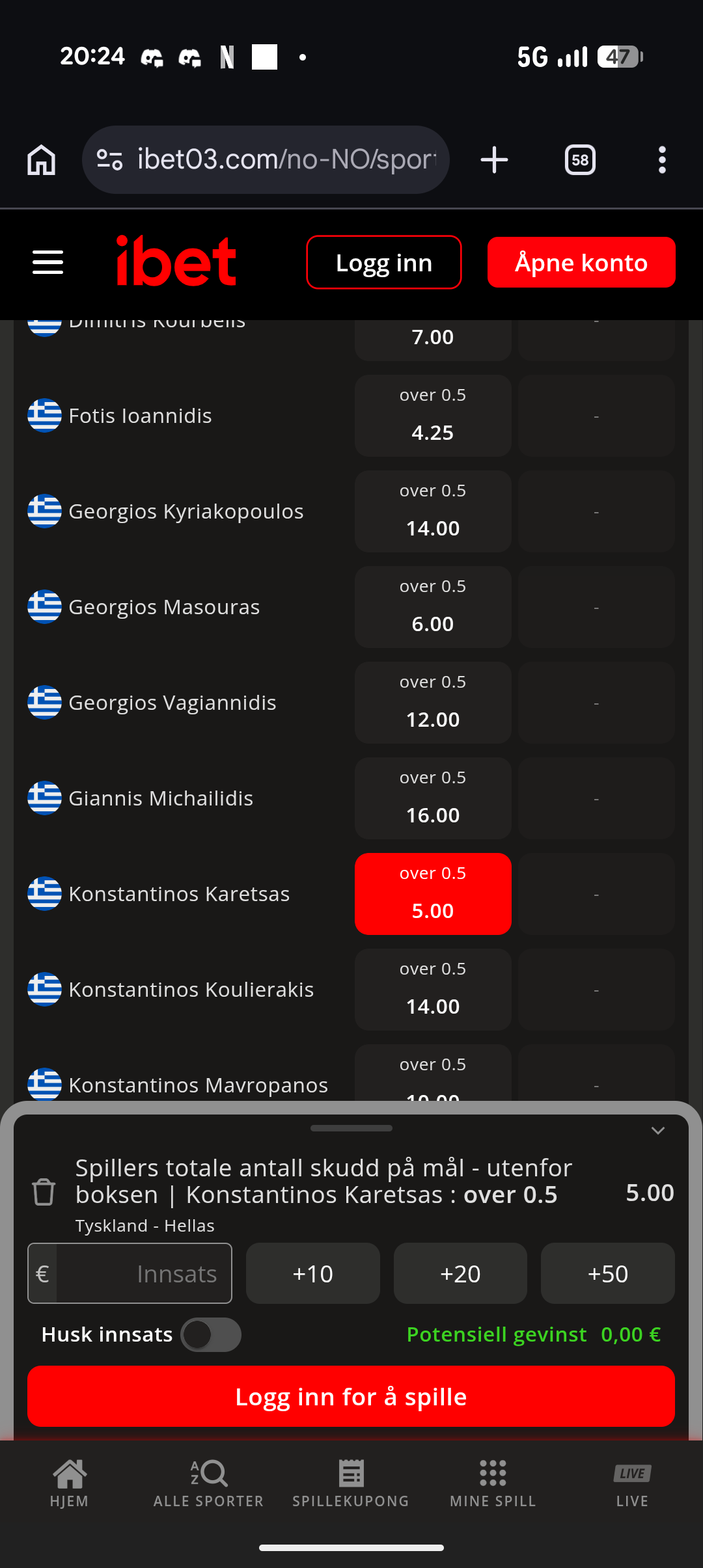Tap the Logg inn button
The height and width of the screenshot is (1568, 703).
point(384,262)
